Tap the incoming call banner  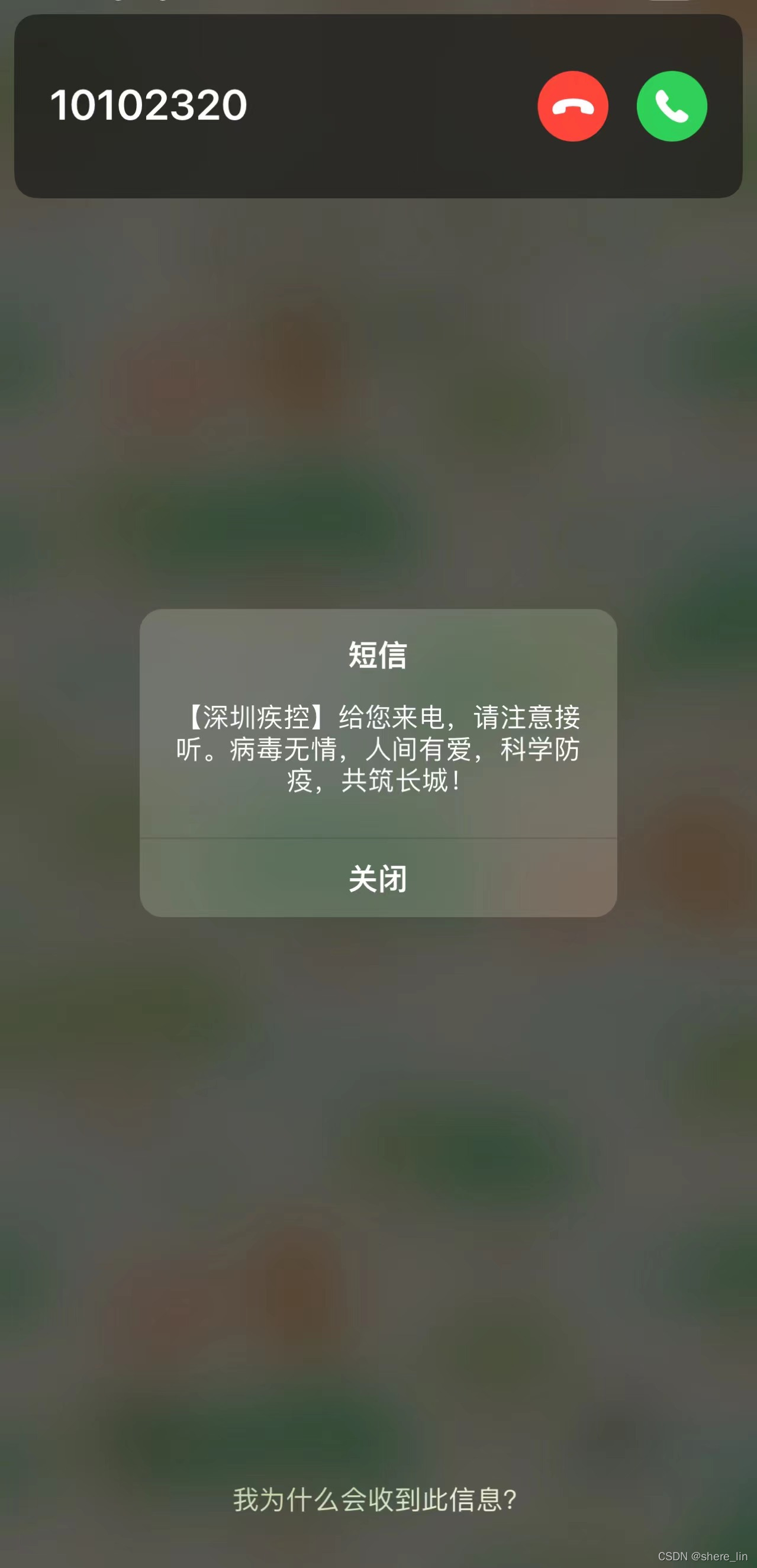click(x=377, y=106)
